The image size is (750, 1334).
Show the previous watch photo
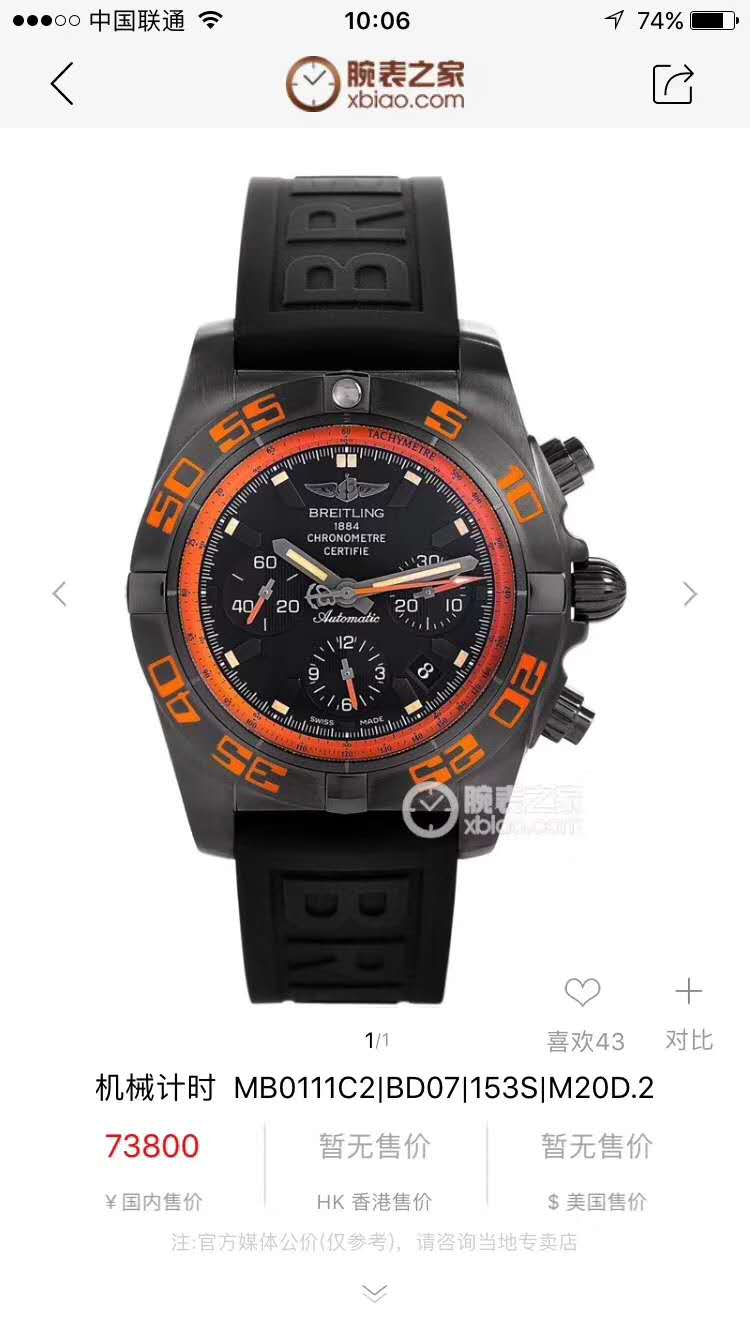coord(60,594)
